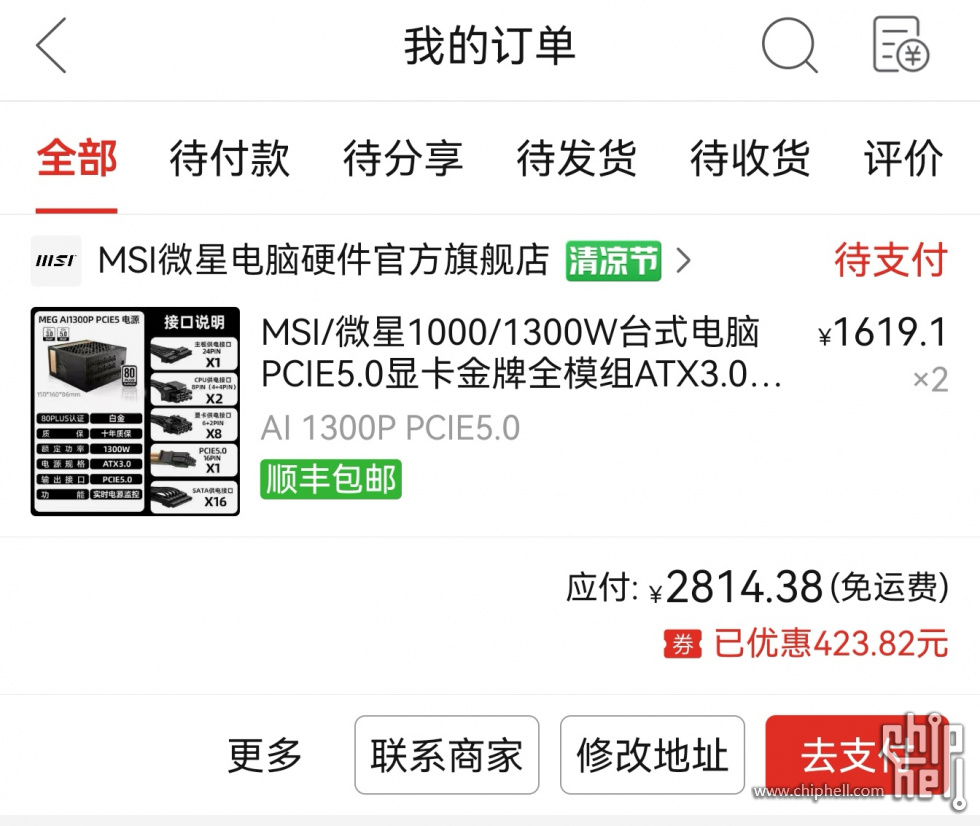Open the invoice/bill icon

tap(900, 46)
